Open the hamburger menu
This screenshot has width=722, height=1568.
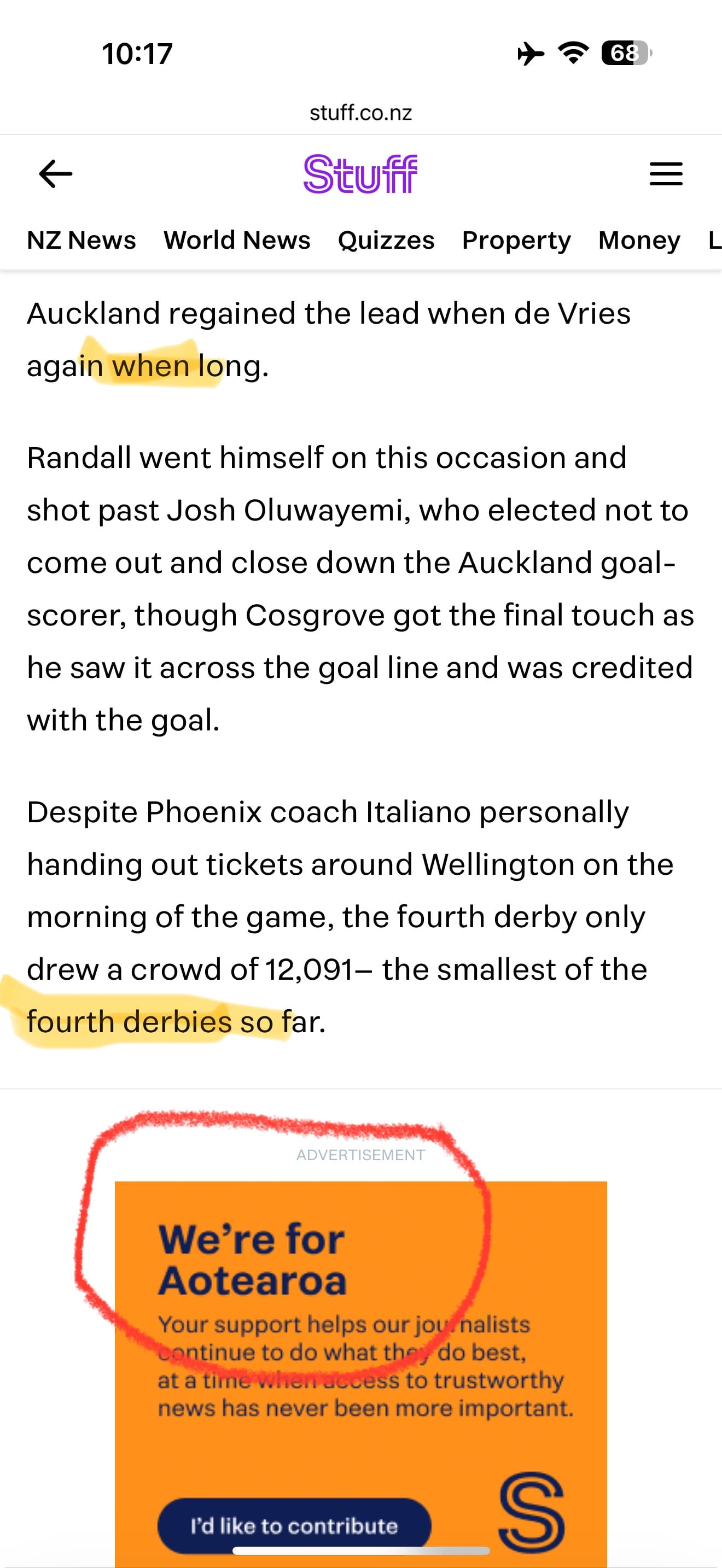pos(665,174)
